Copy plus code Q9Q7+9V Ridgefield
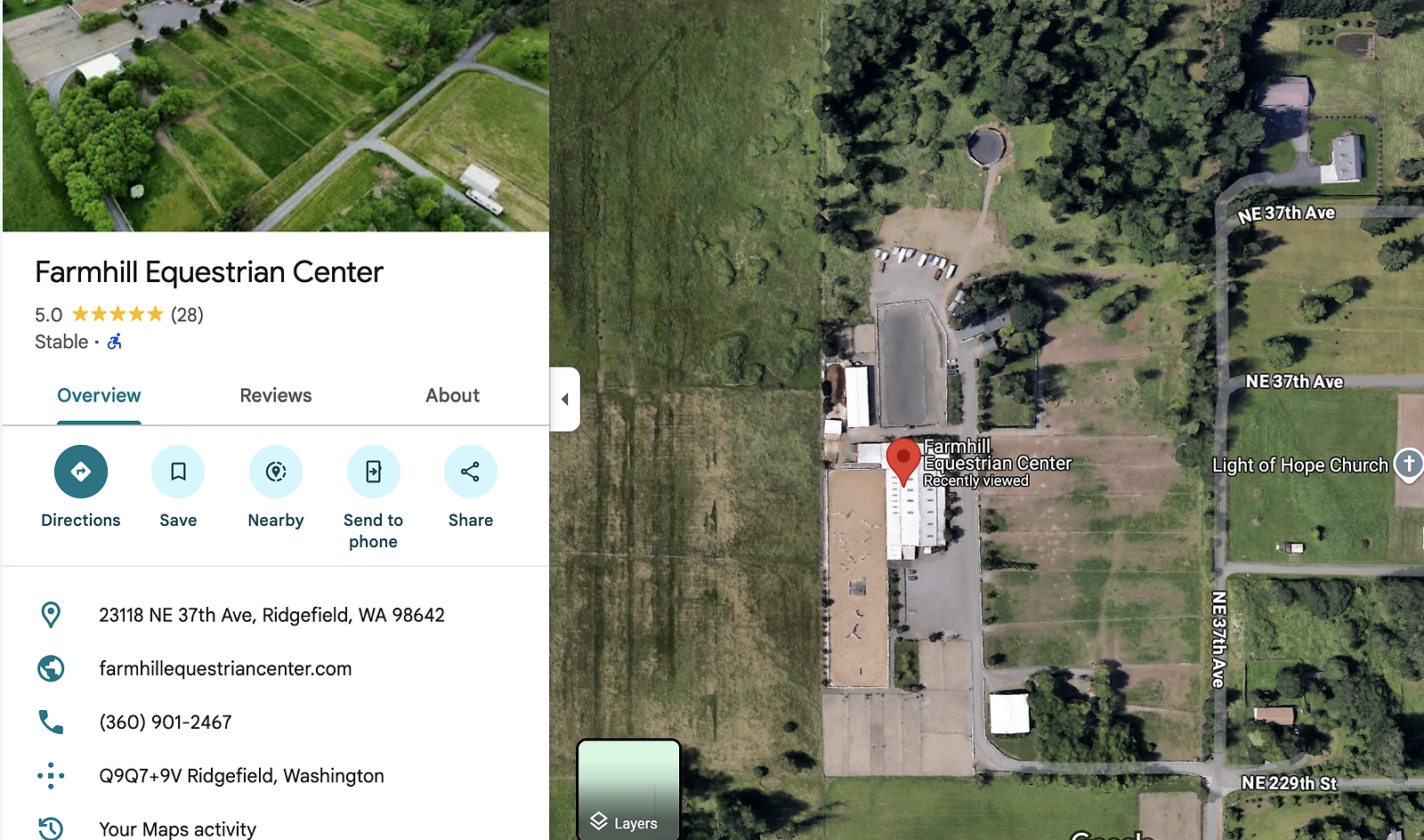 (x=241, y=776)
